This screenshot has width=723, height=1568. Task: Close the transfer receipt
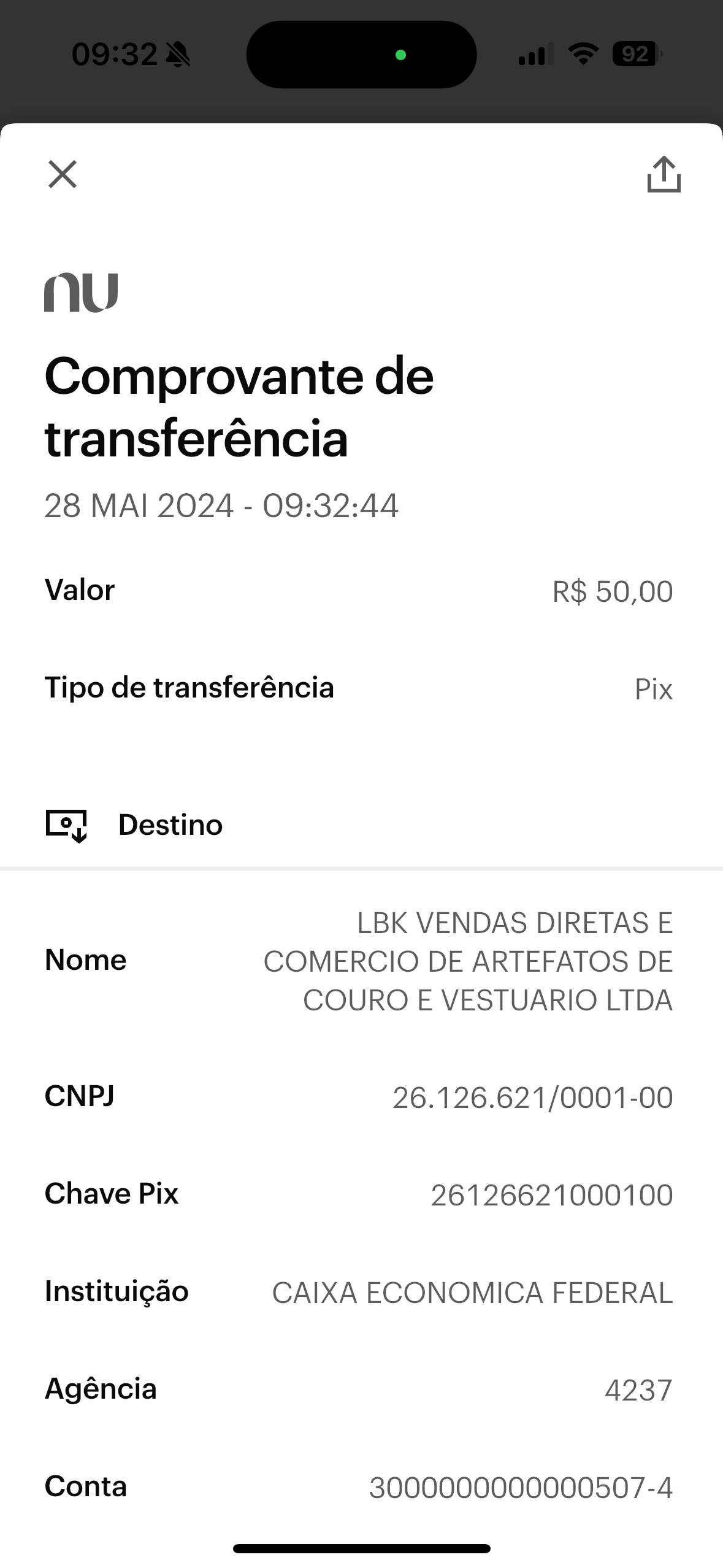coord(63,174)
